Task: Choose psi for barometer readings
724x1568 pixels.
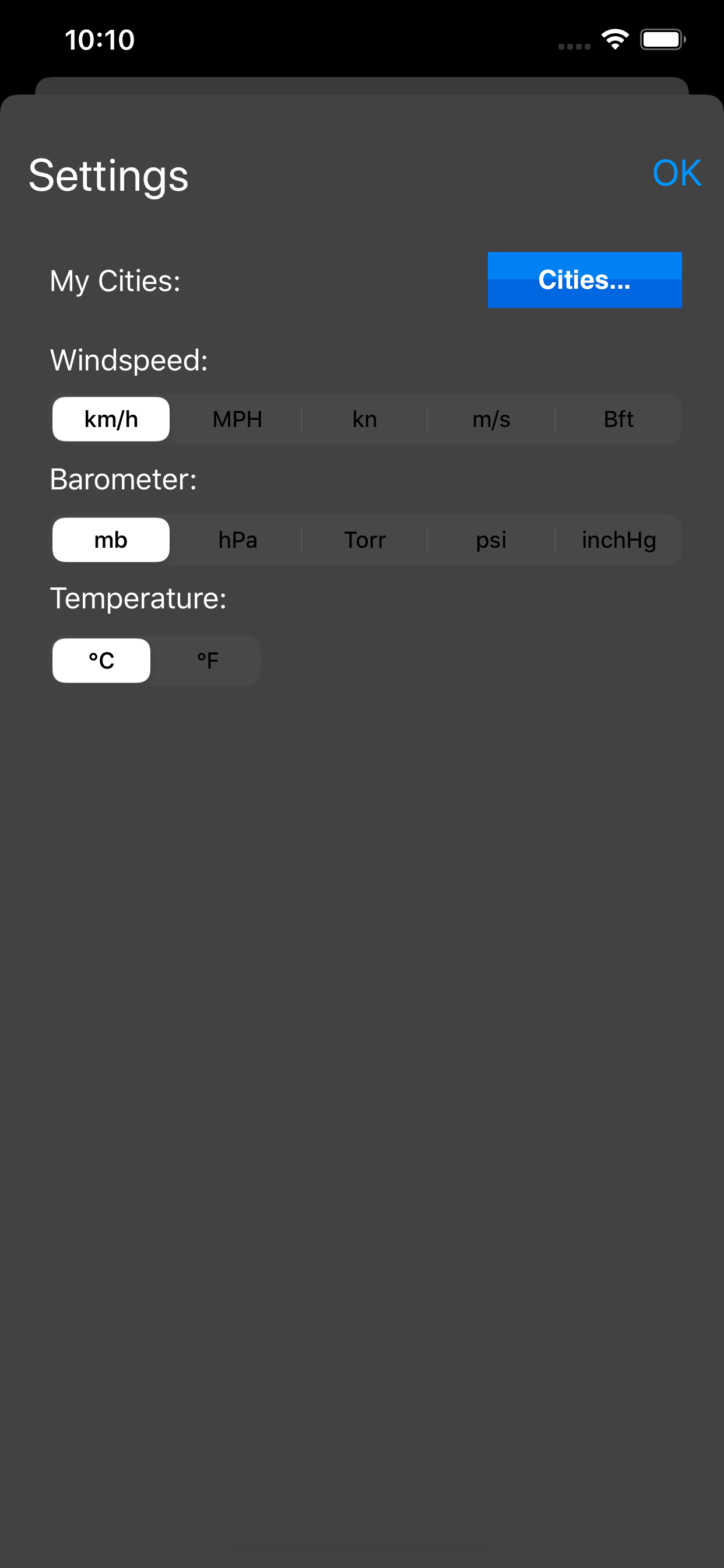Action: point(491,540)
